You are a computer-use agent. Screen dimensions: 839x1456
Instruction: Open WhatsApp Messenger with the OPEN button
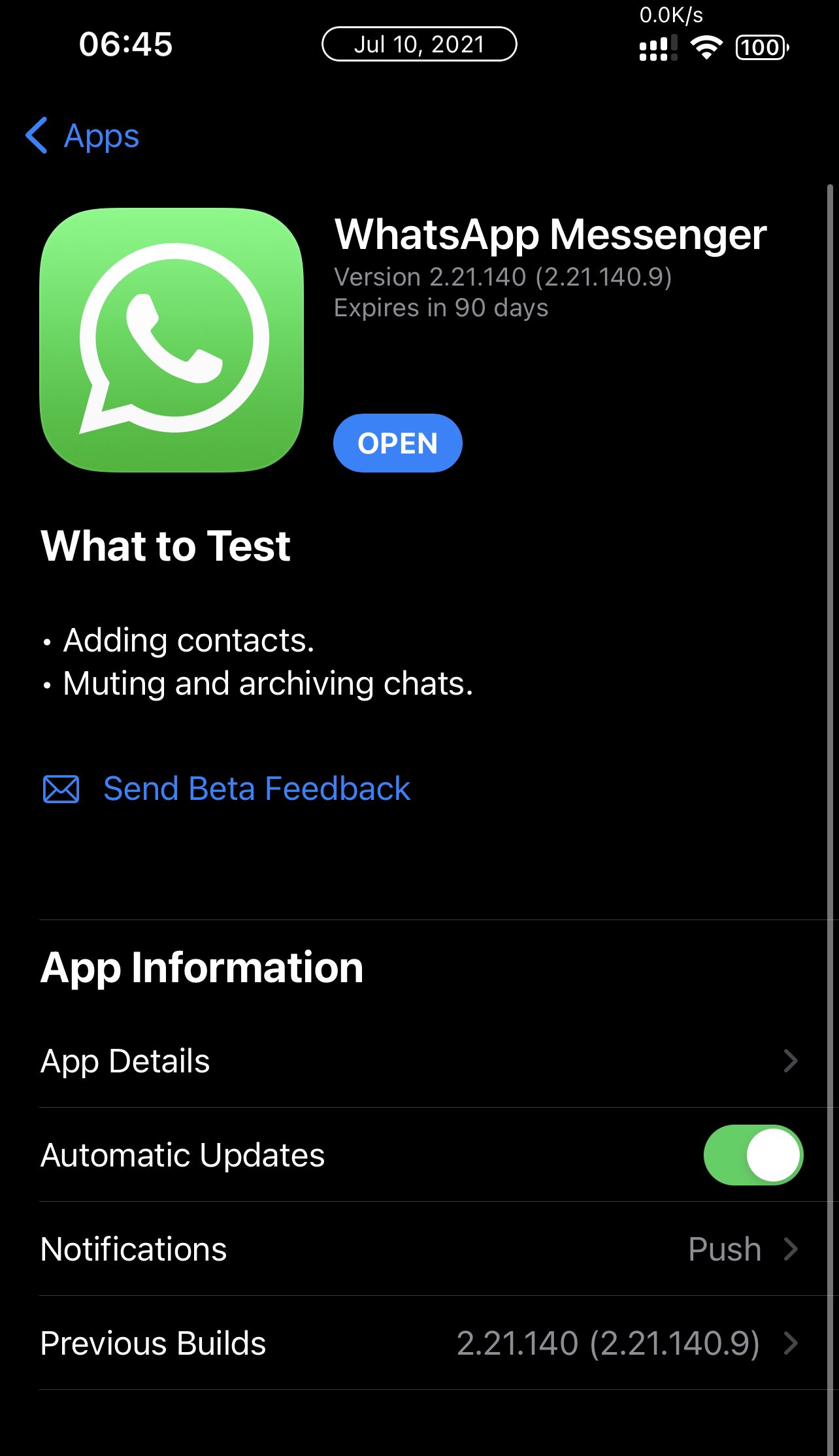397,443
